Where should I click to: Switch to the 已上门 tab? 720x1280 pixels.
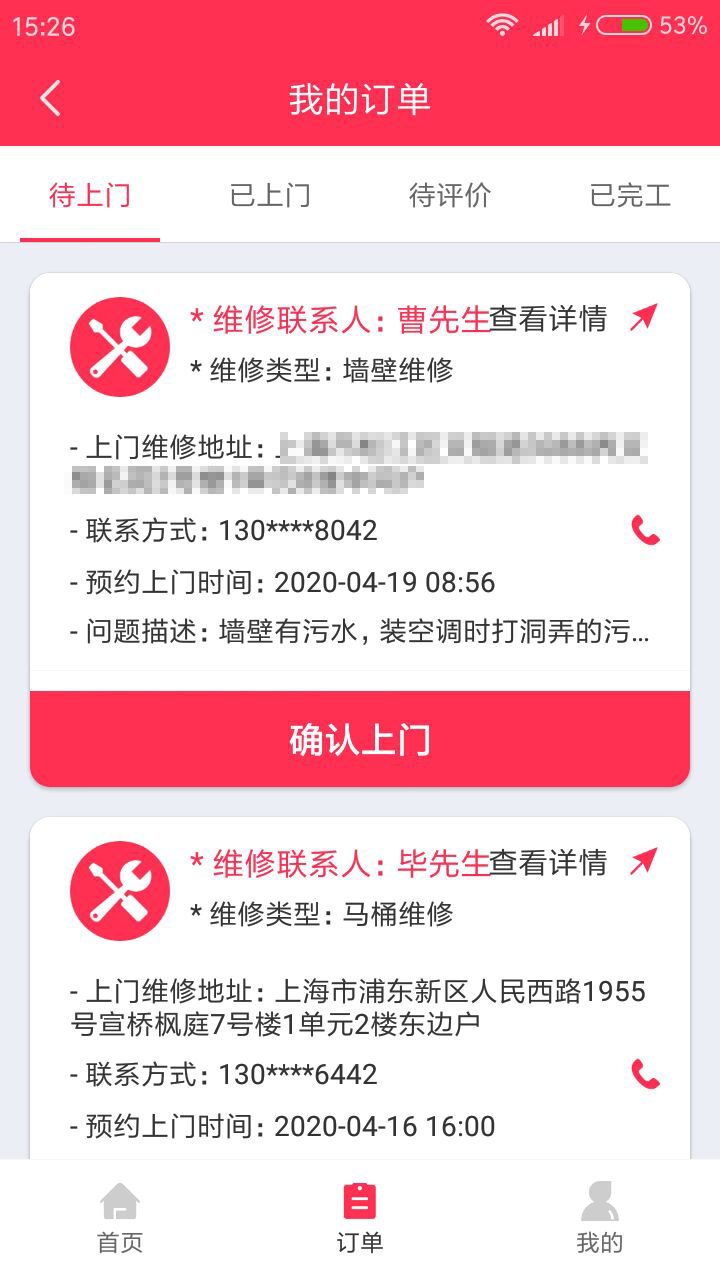(270, 195)
